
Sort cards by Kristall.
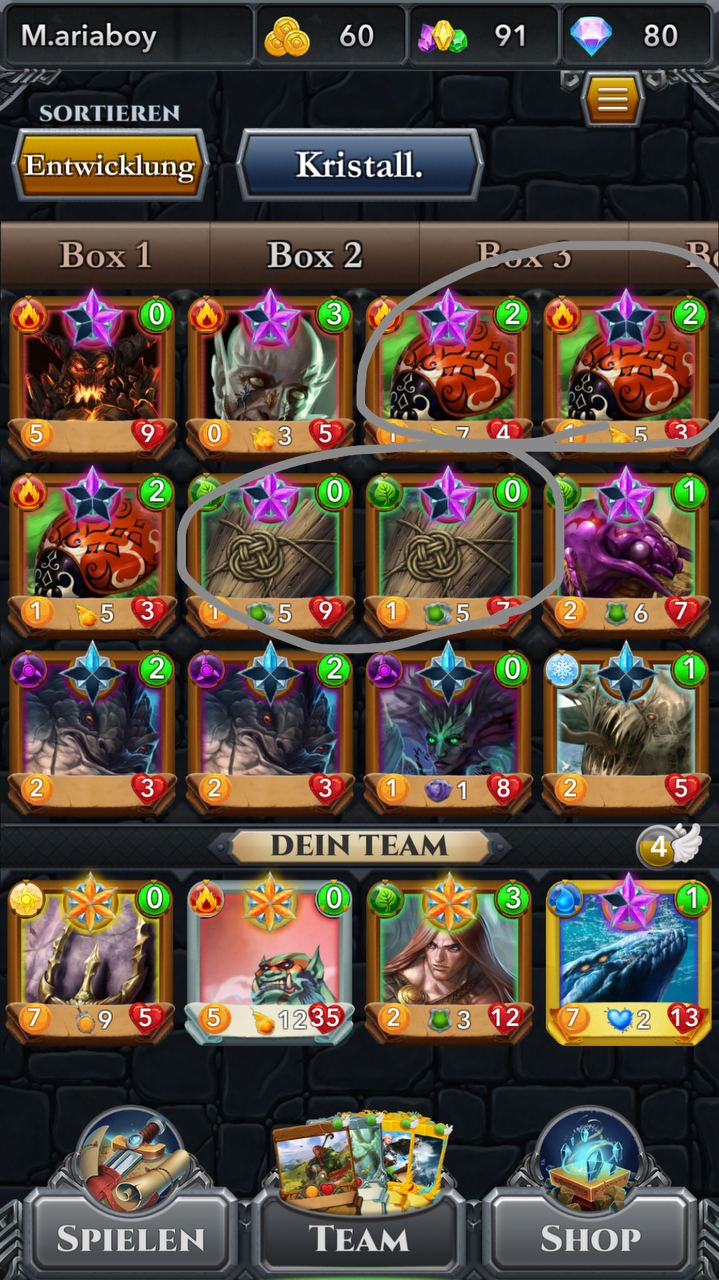[x=359, y=165]
